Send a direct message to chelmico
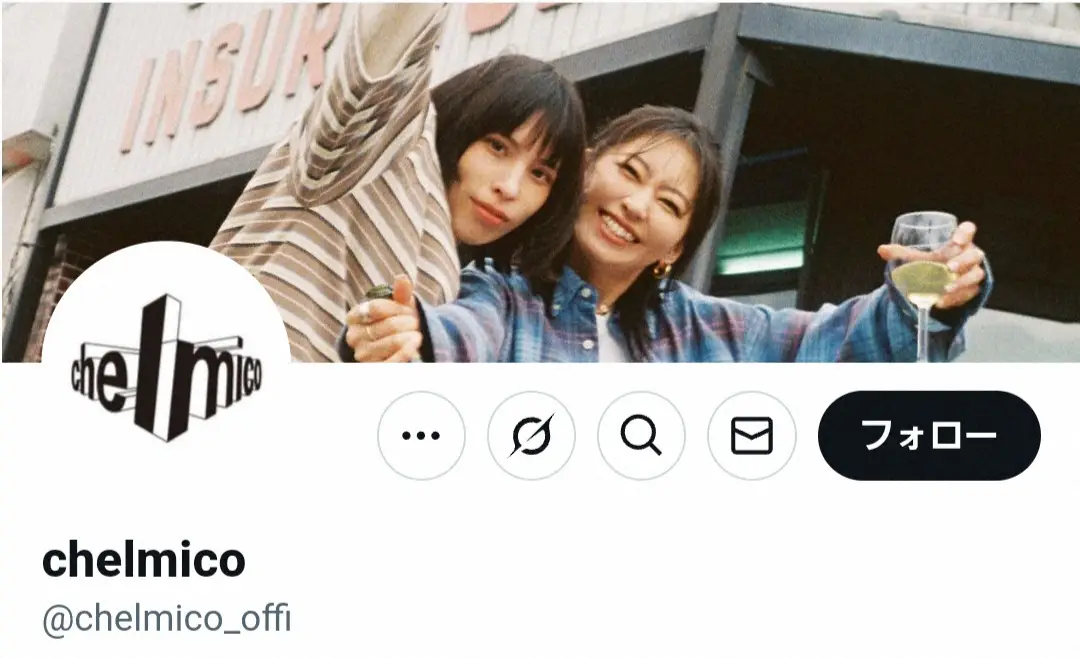Viewport: 1080px width, 658px height. (x=751, y=436)
